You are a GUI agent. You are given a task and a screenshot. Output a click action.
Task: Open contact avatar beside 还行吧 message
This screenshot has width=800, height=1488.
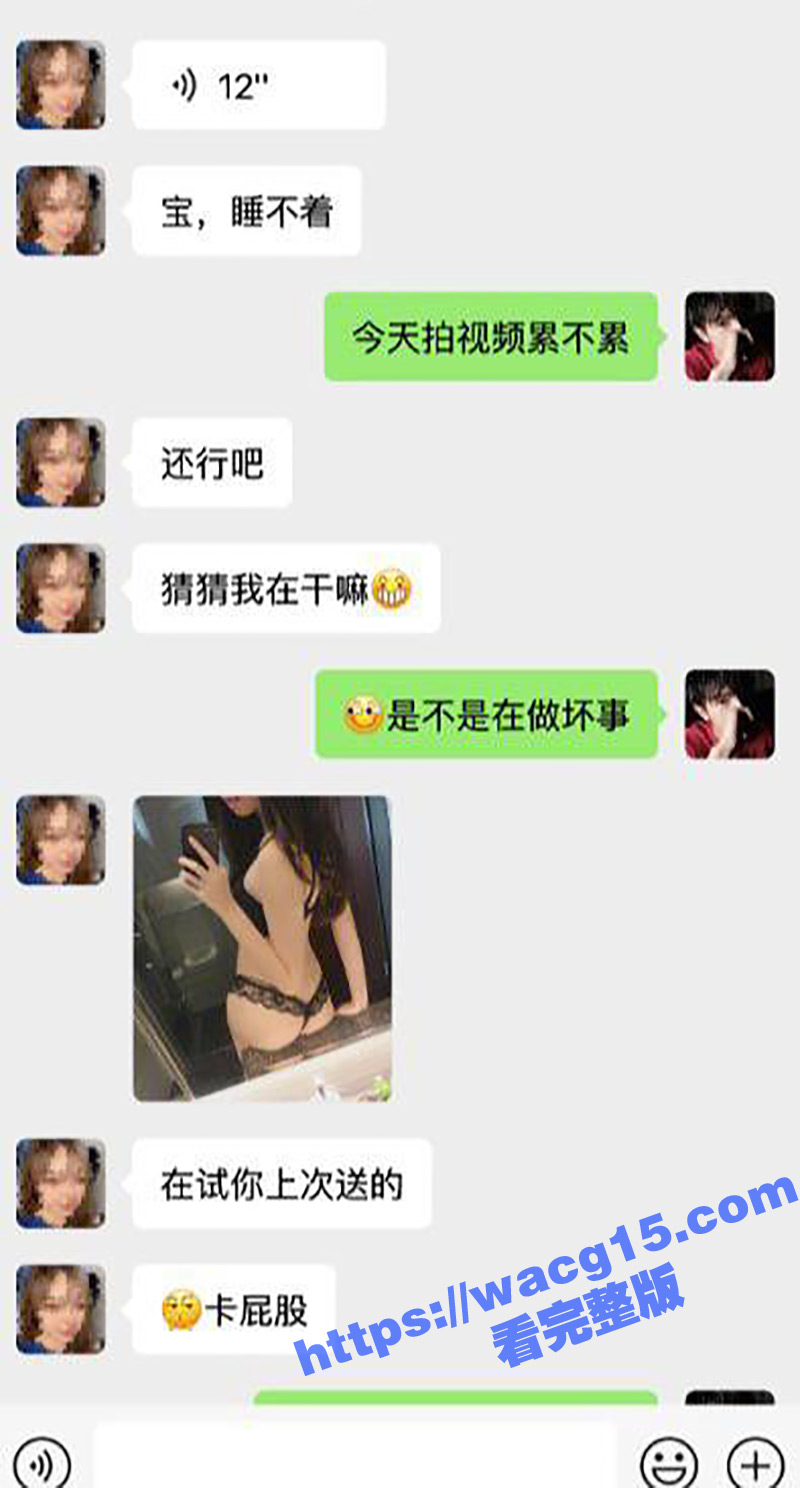(x=61, y=462)
